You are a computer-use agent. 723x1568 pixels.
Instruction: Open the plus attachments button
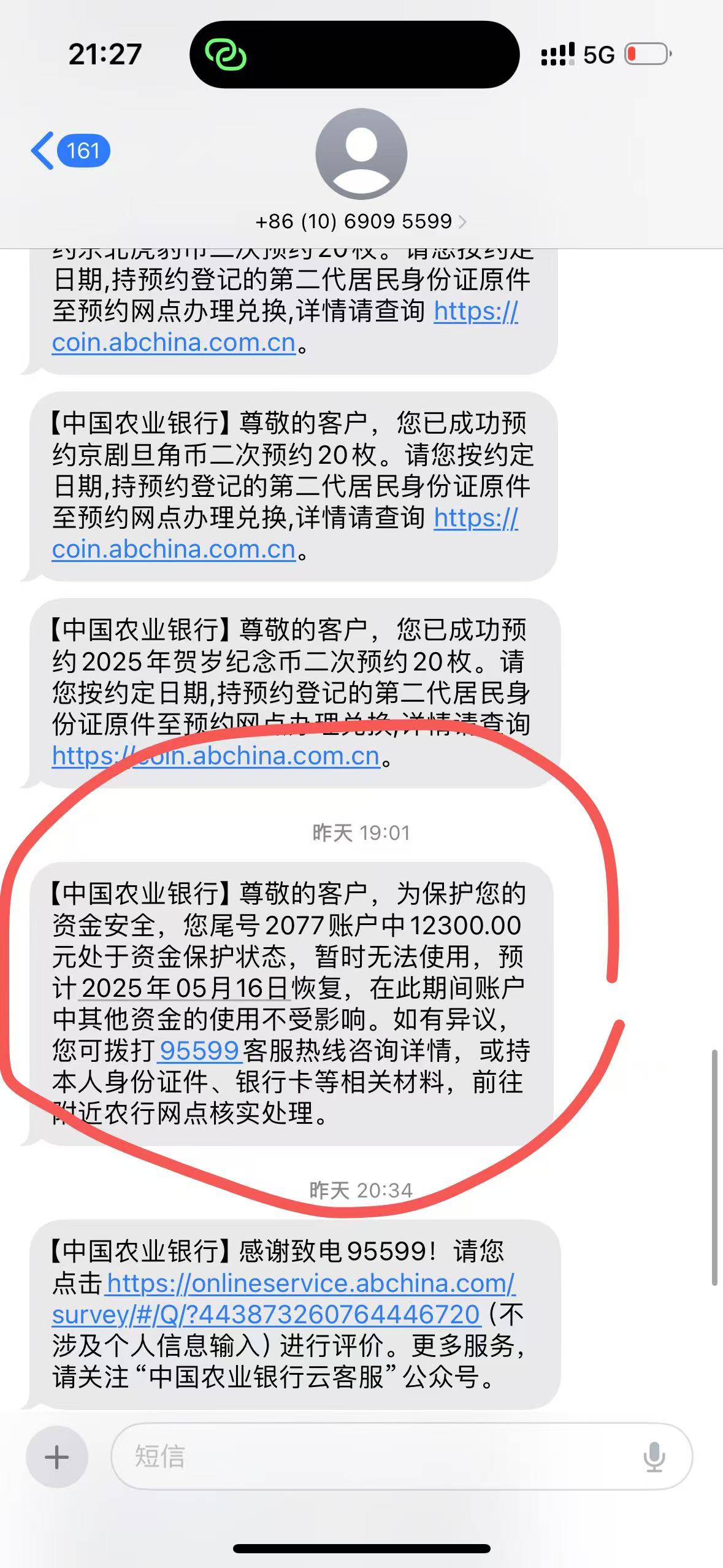tap(57, 1457)
